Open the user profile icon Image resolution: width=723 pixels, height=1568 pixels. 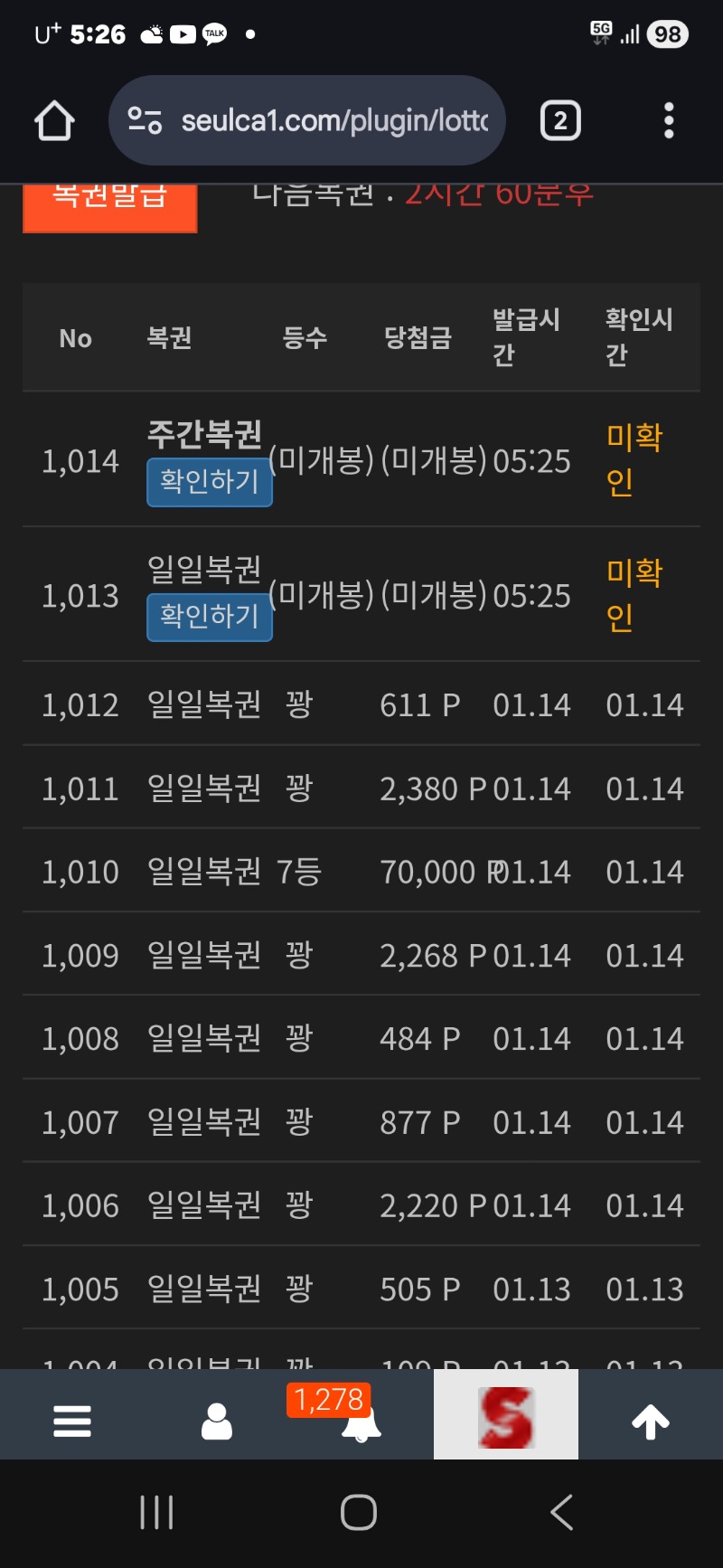pos(217,1421)
